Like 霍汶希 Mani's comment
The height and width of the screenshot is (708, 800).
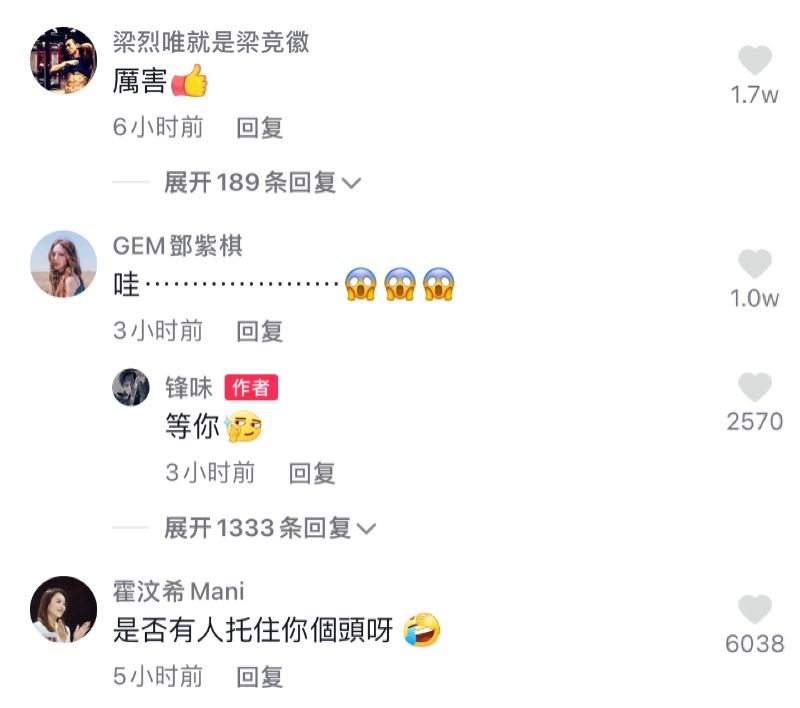755,610
